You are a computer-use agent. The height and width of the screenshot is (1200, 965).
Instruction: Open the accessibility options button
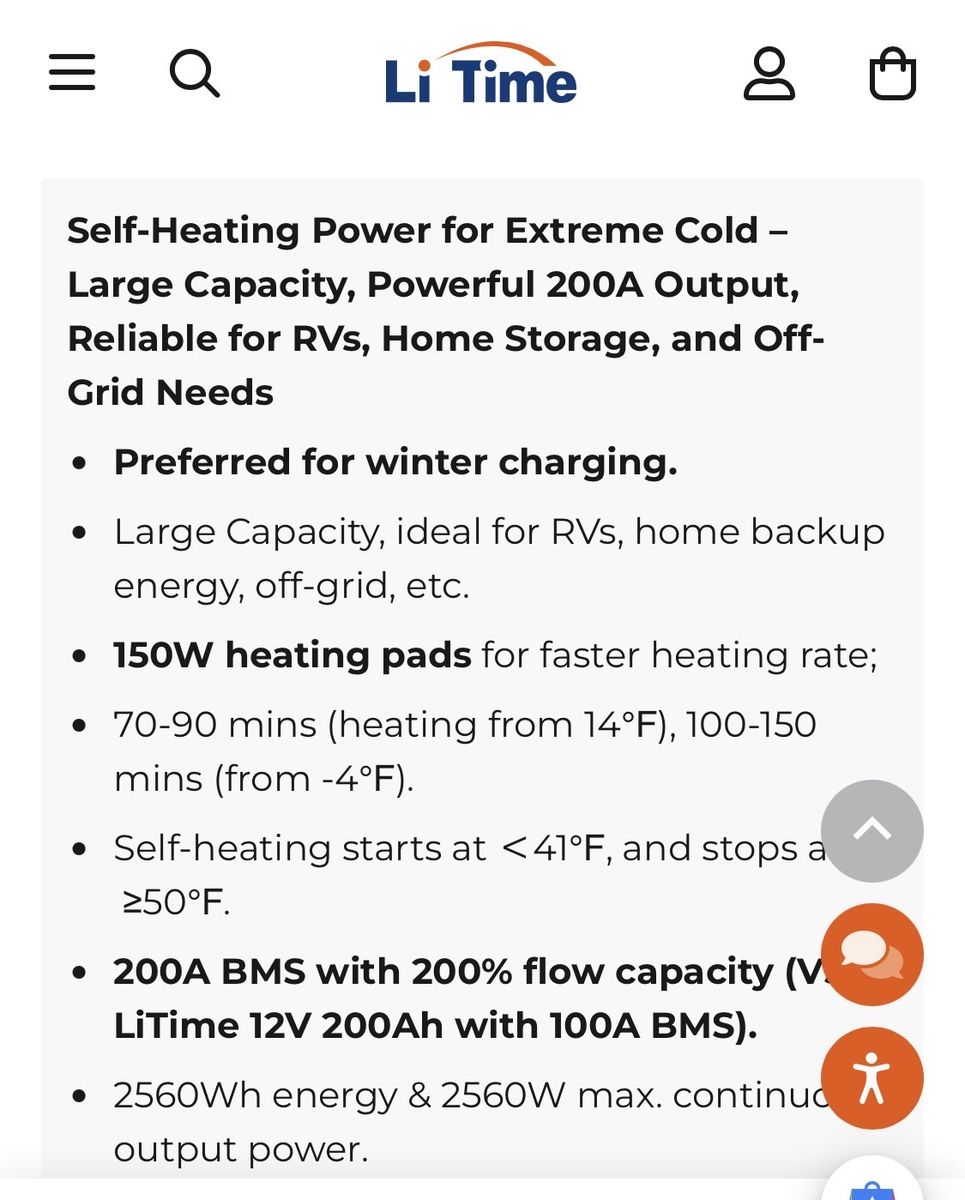coord(872,1078)
